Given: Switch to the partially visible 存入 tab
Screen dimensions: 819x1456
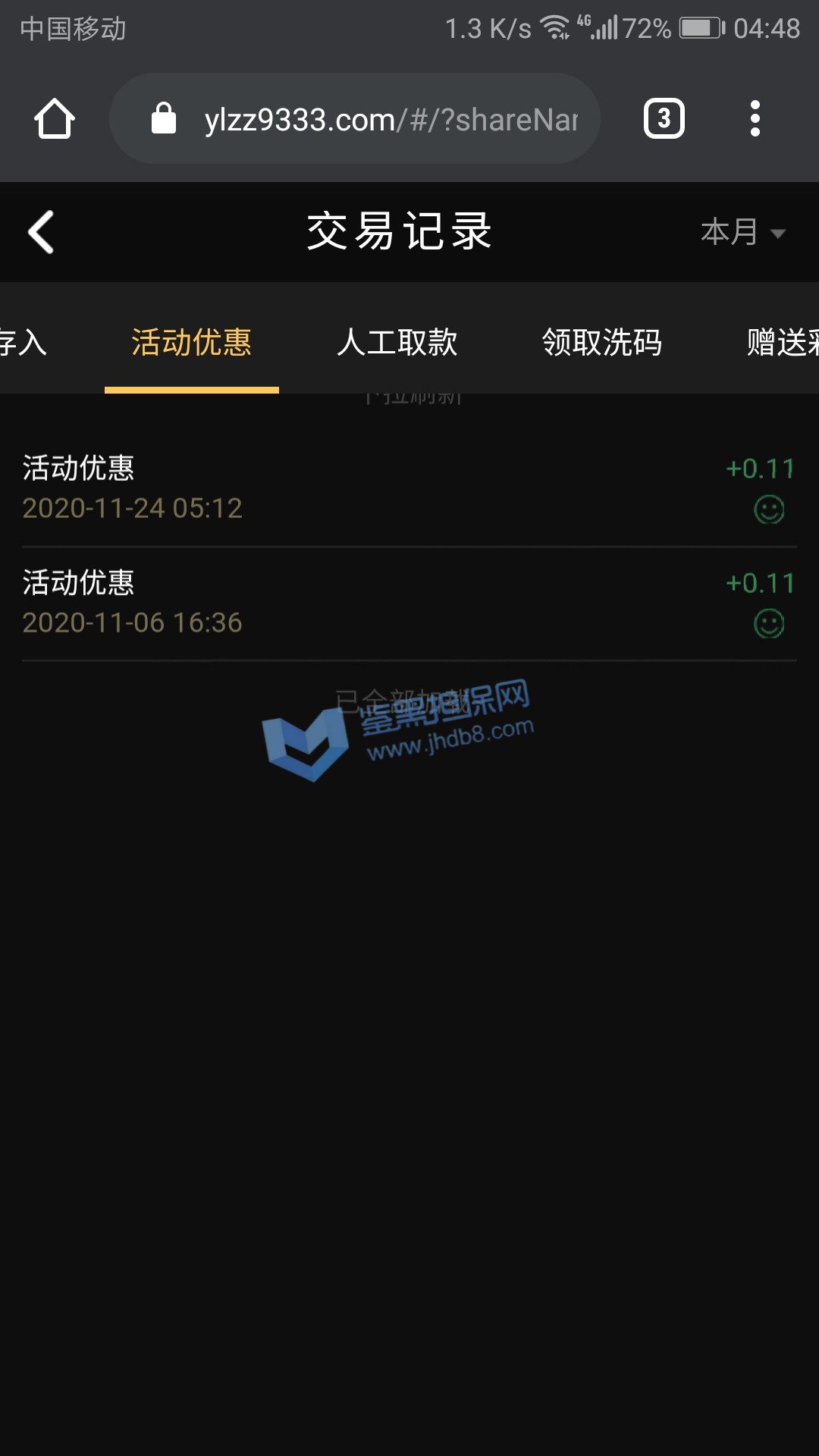Looking at the screenshot, I should (23, 343).
